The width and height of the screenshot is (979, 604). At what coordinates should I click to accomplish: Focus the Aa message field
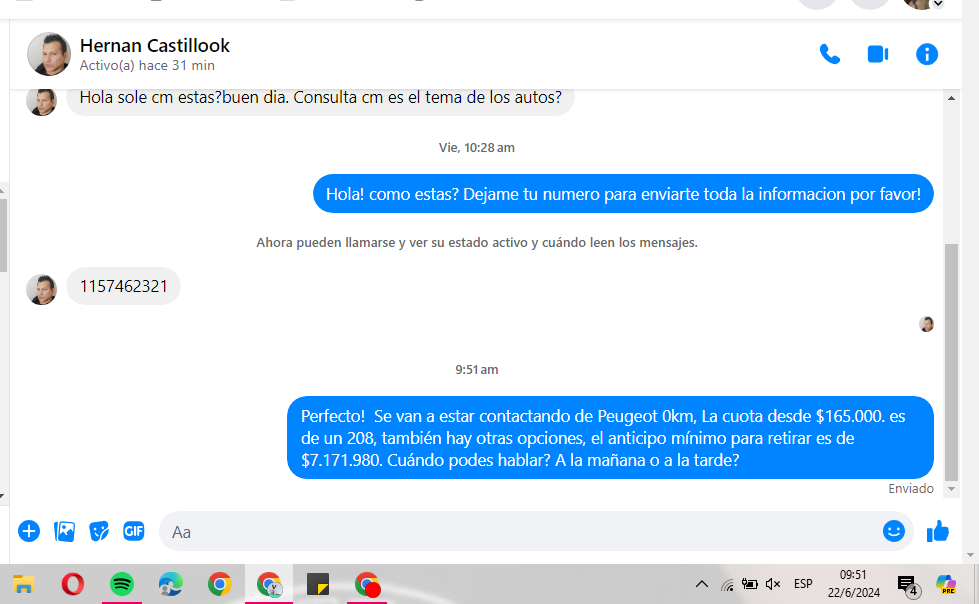[520, 531]
